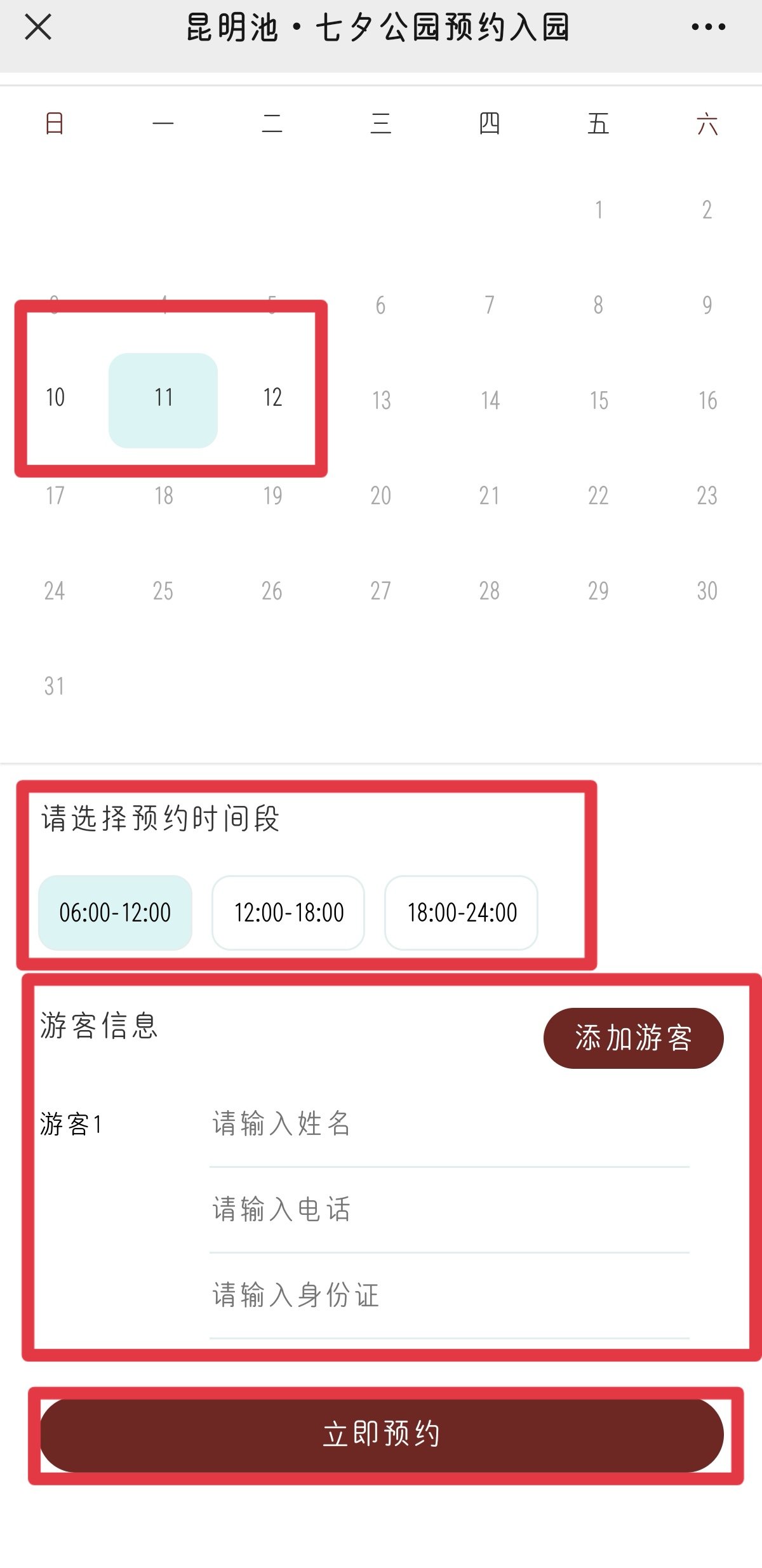Screen dimensions: 762x1568
Task: Submit with the 立即预约 button
Action: point(382,1435)
